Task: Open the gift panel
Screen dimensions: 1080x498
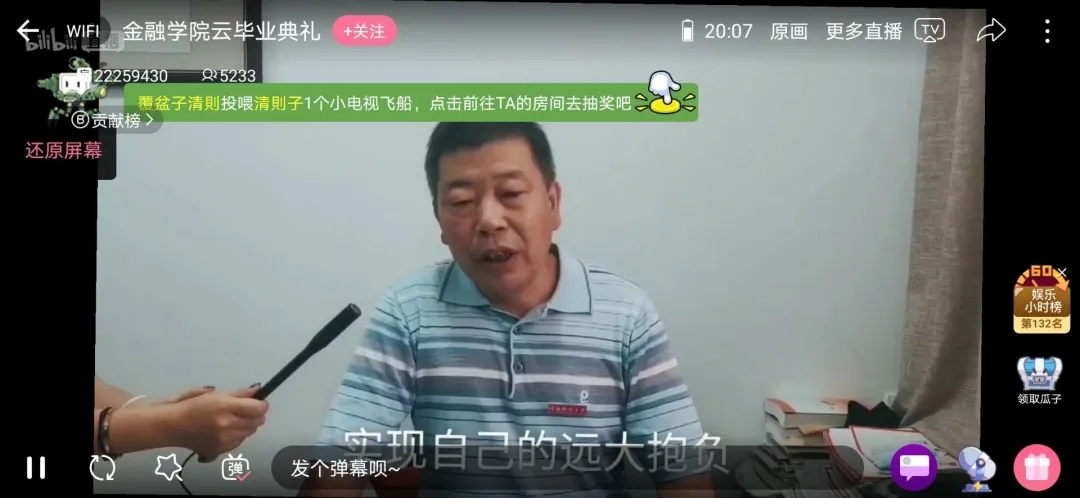Action: pos(1037,467)
